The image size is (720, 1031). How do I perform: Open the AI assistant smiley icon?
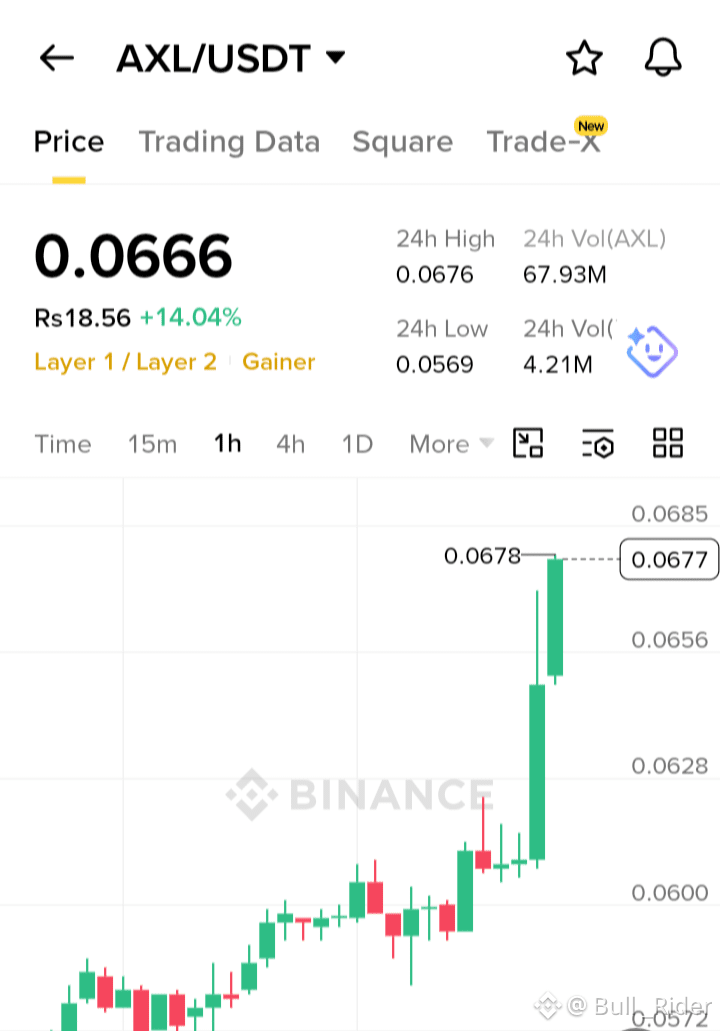pos(651,351)
